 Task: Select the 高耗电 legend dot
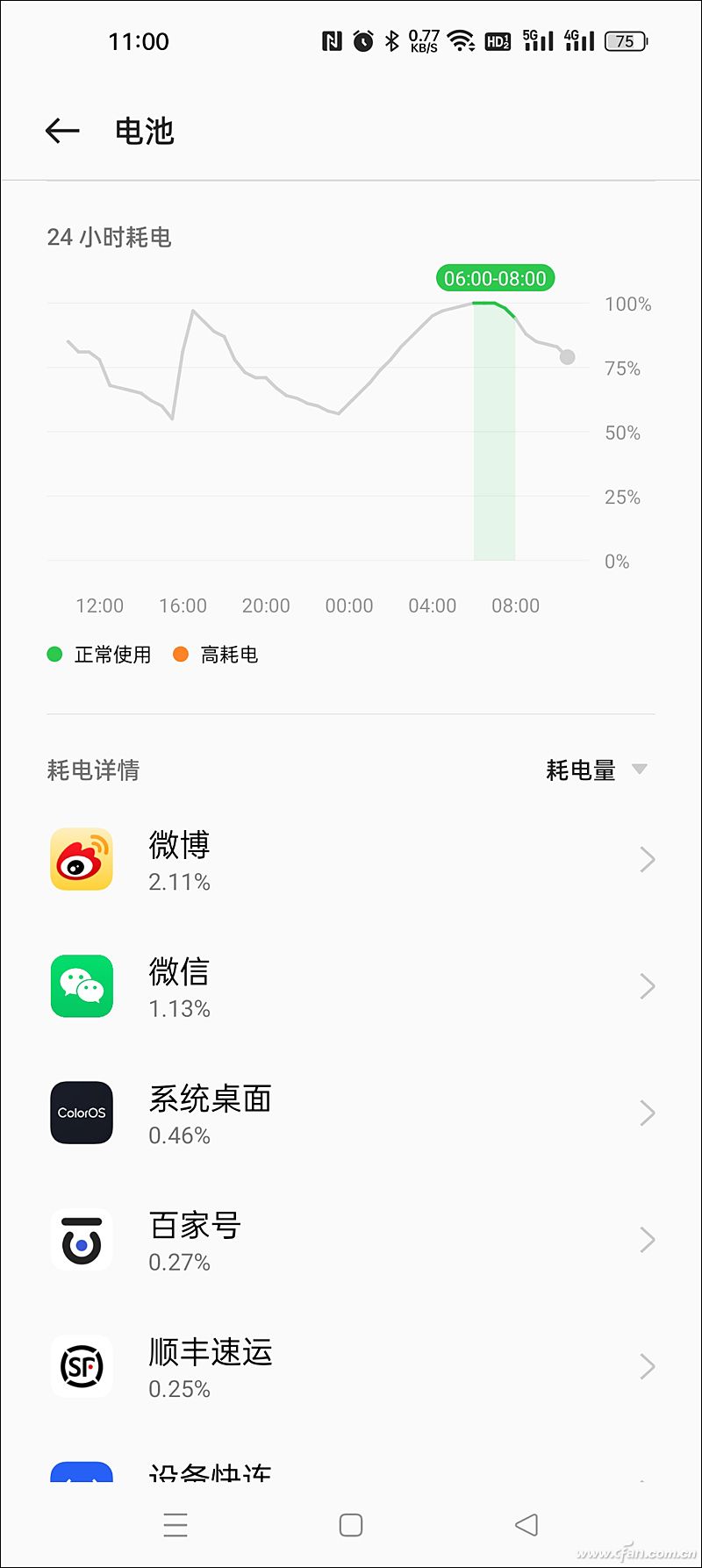181,655
